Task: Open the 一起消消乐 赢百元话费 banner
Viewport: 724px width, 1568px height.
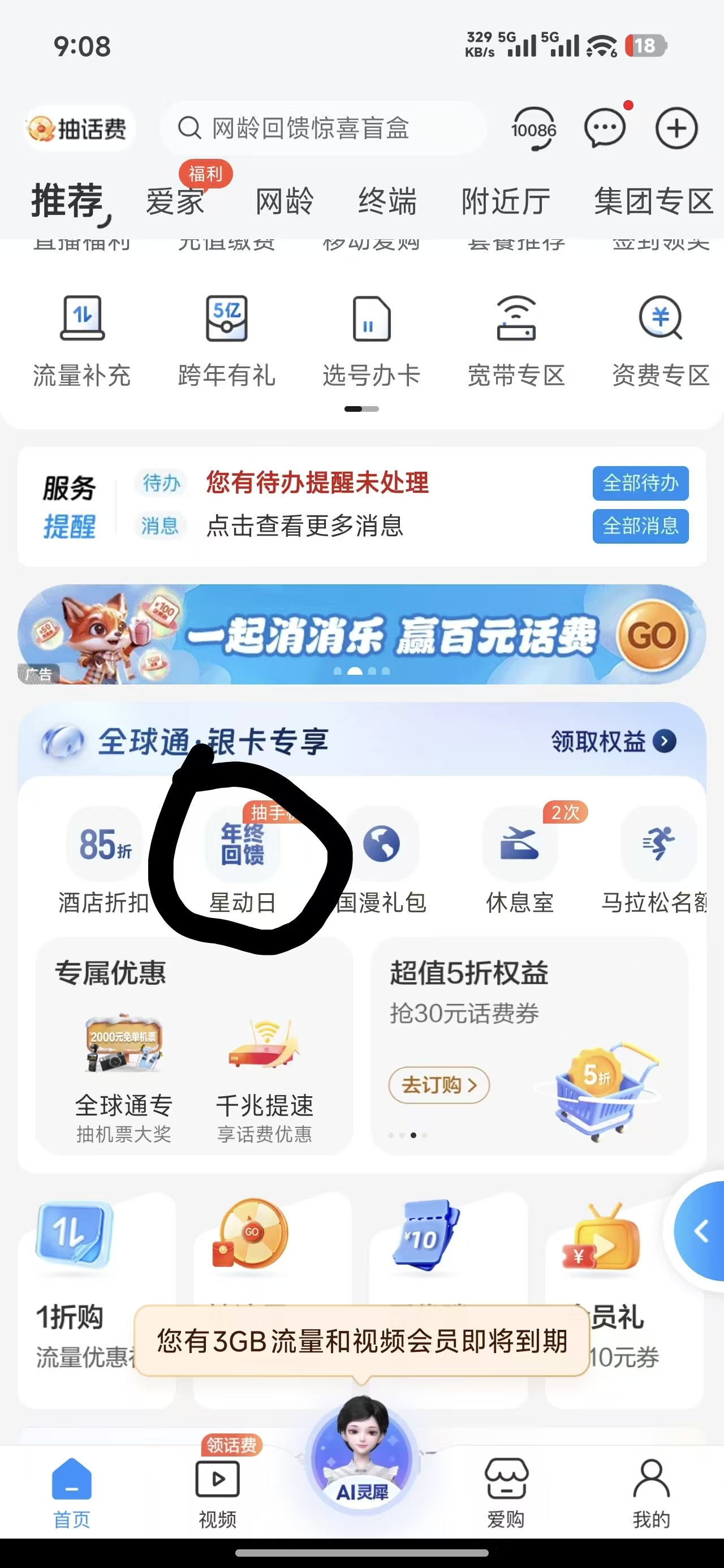Action: 361,634
